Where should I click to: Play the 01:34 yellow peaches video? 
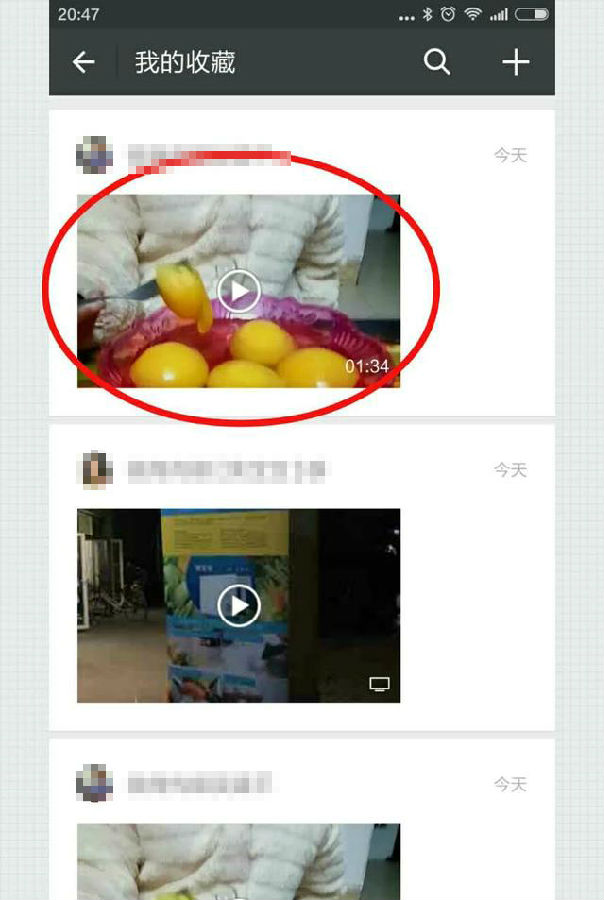239,291
